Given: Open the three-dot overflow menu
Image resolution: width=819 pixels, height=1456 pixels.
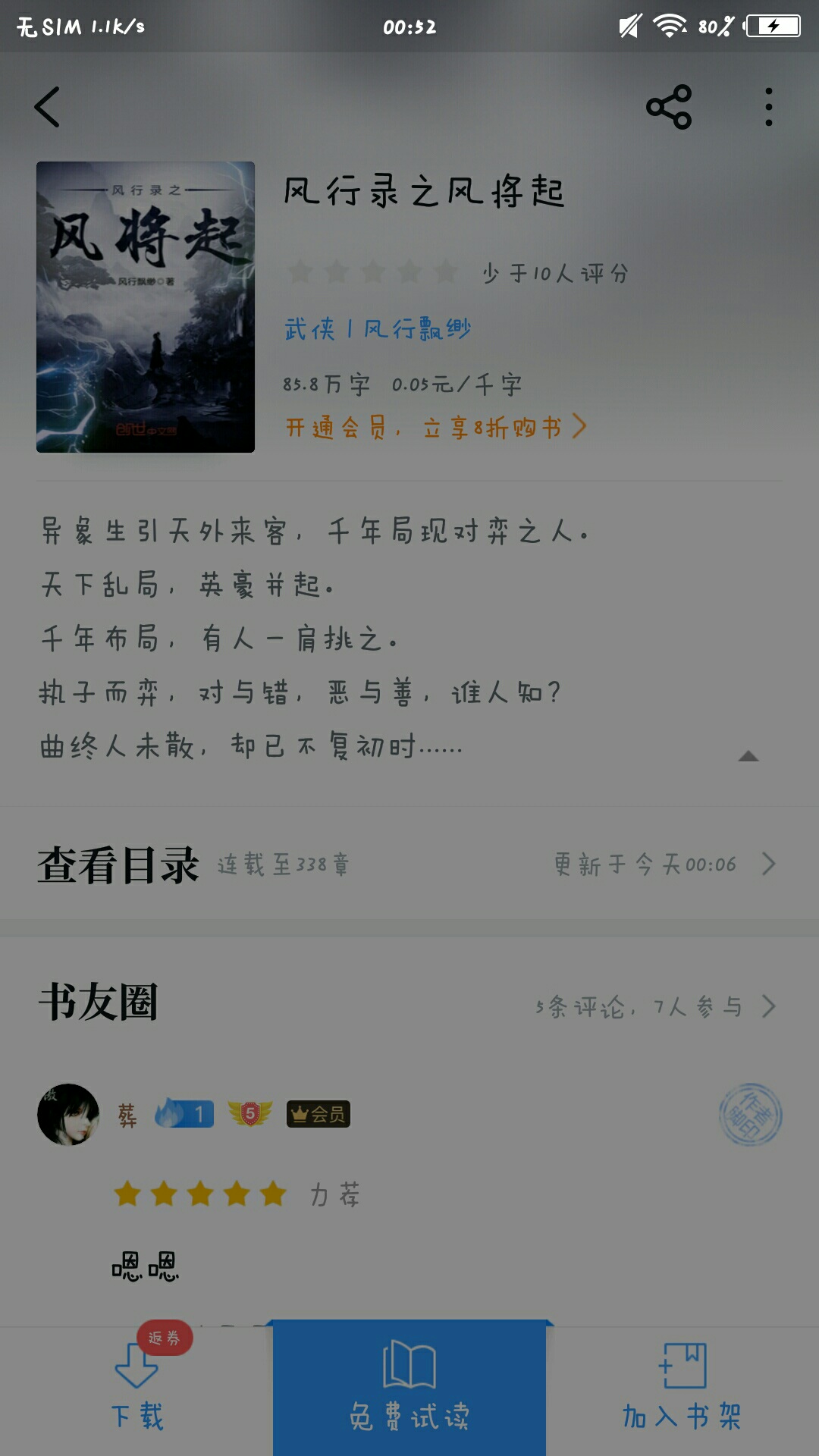Looking at the screenshot, I should (x=768, y=107).
